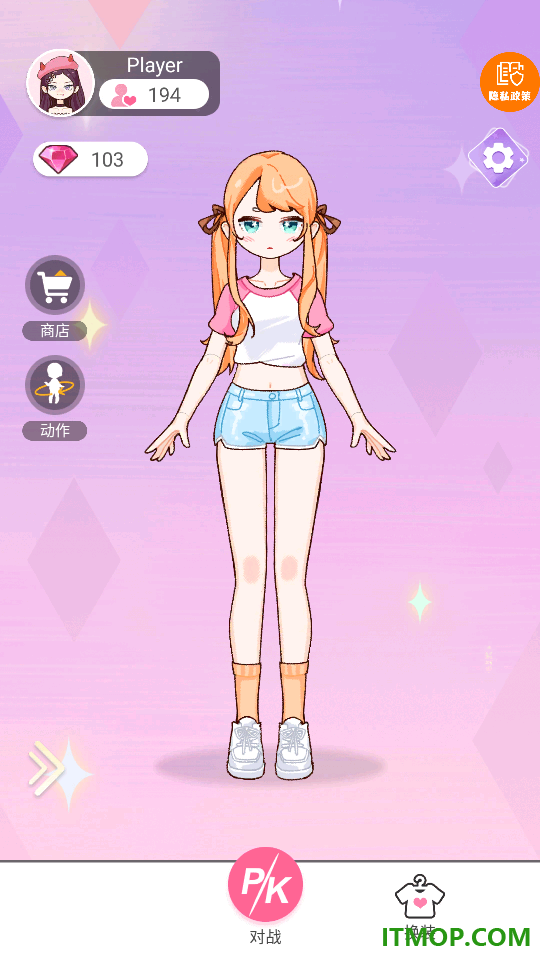This screenshot has height=960, width=540.
Task: Open the 动作 actions button
Action: coord(54,385)
